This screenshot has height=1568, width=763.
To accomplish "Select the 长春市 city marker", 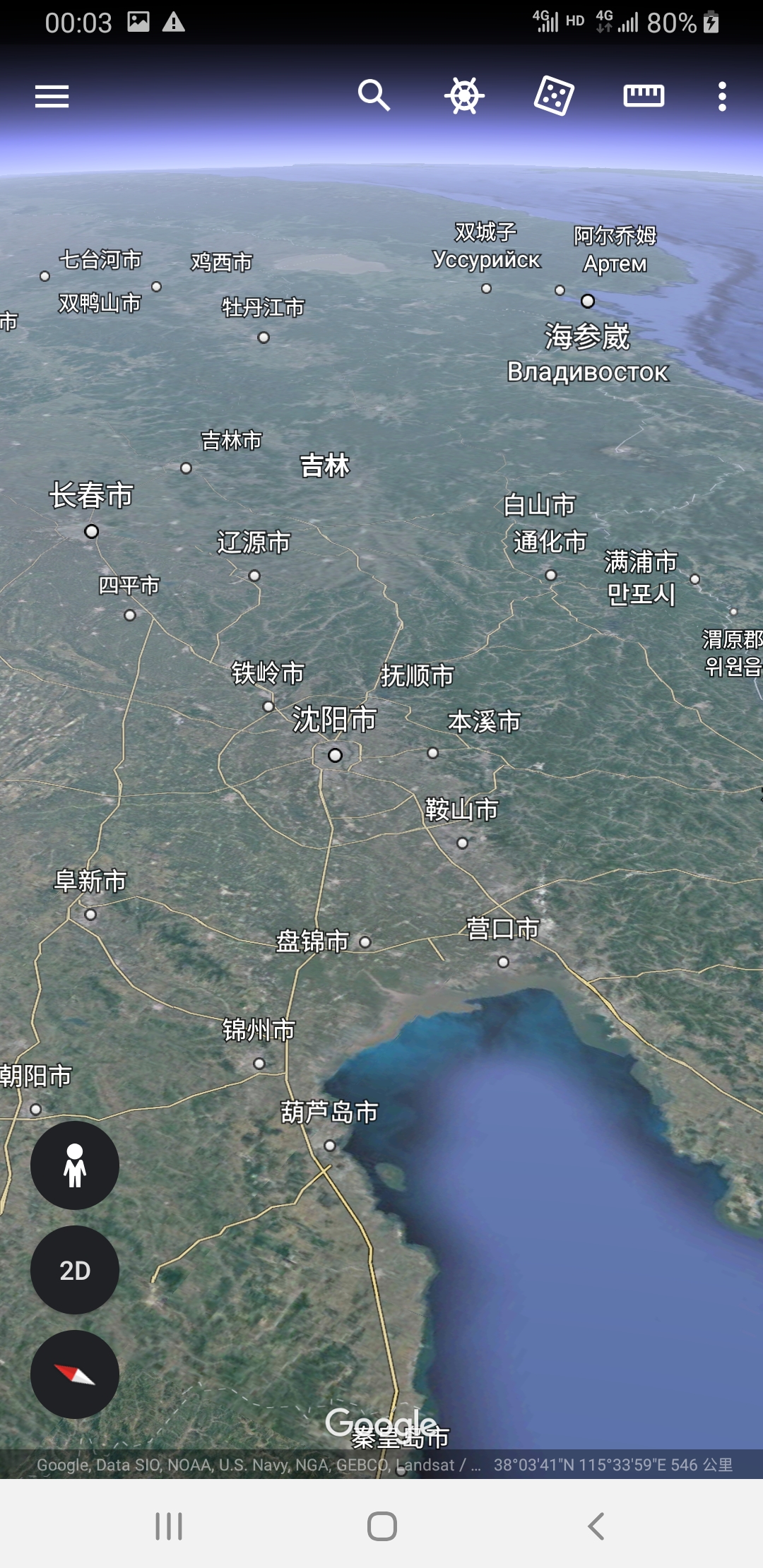I will (x=91, y=531).
